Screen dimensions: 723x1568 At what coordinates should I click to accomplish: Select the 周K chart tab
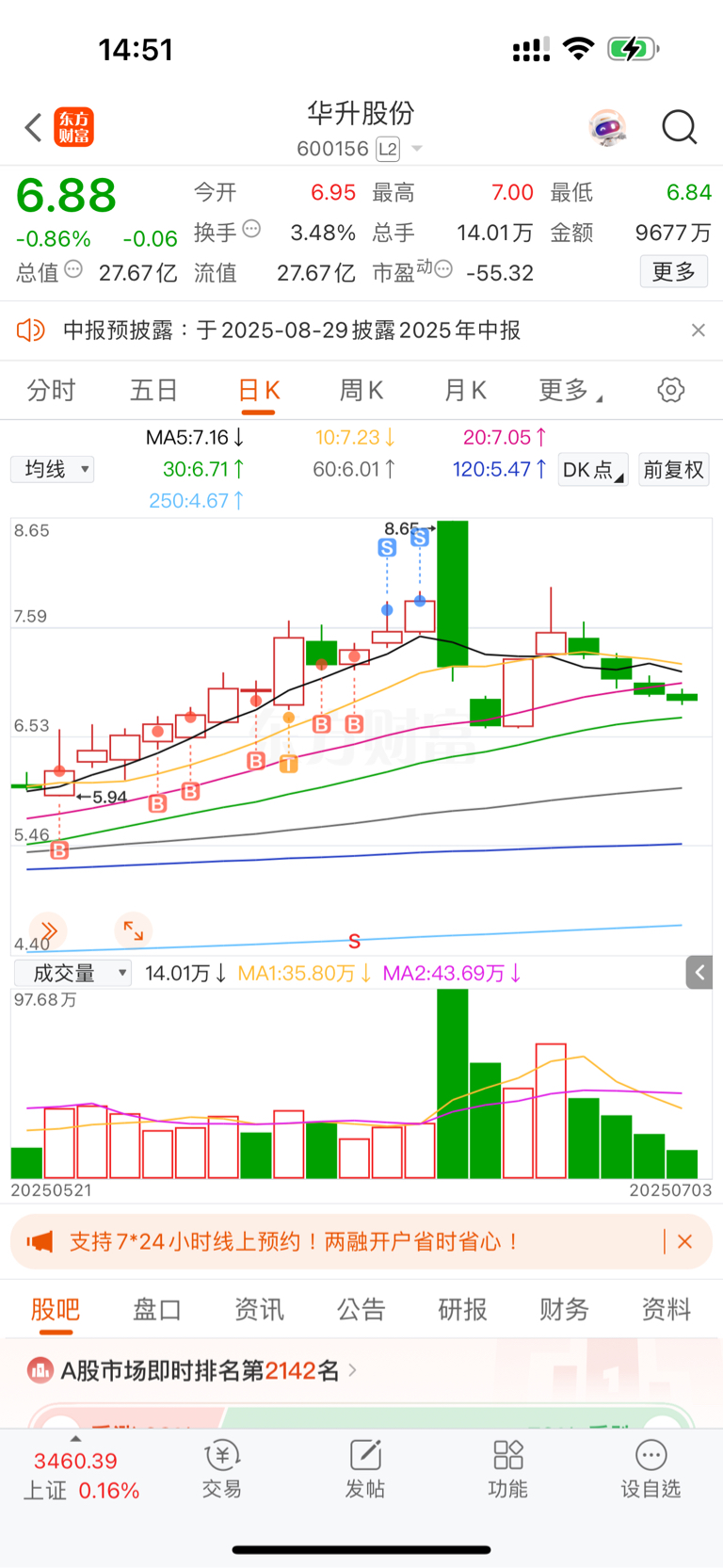tap(361, 390)
